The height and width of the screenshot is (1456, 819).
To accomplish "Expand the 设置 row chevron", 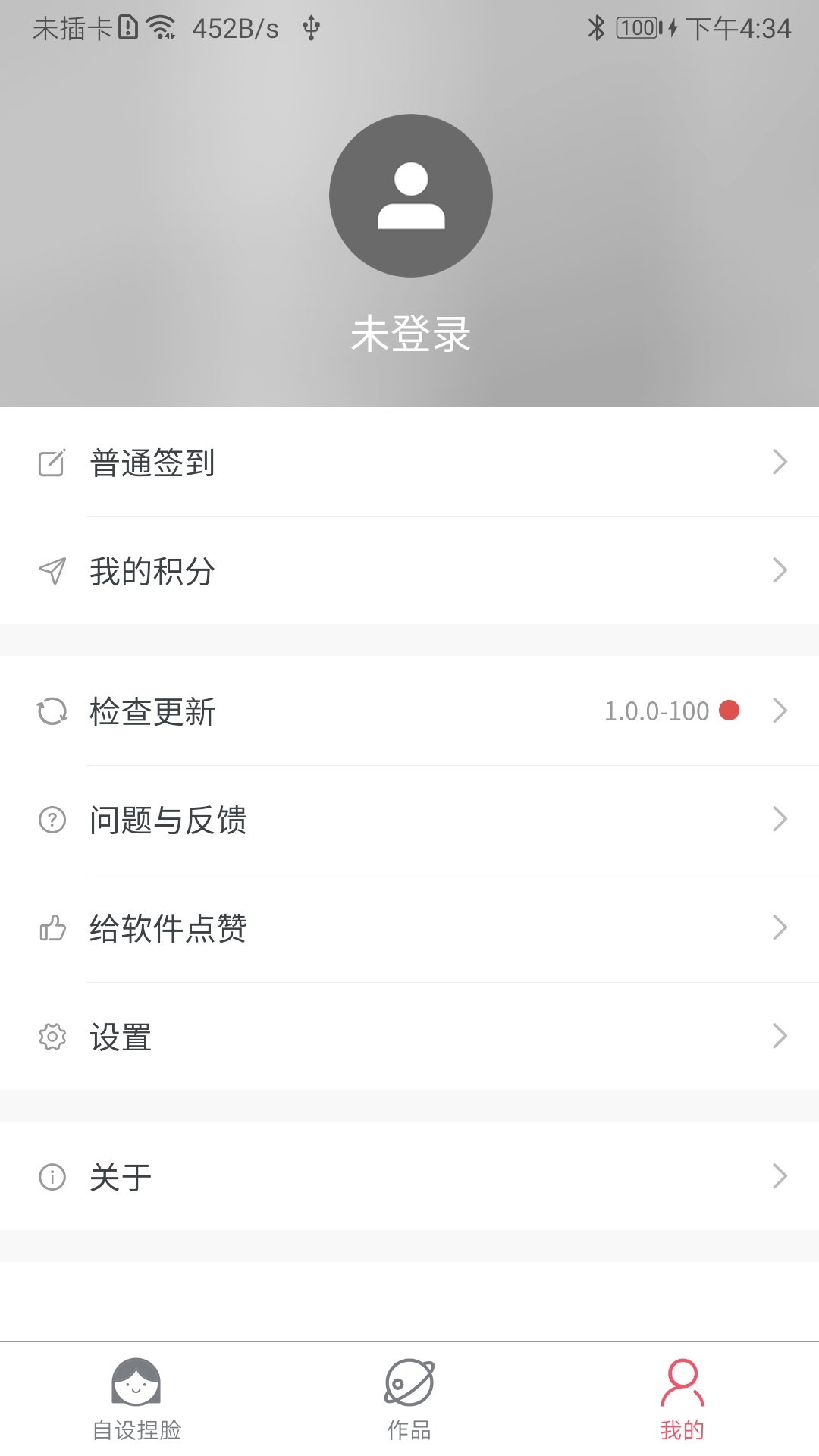I will pyautogui.click(x=781, y=1036).
